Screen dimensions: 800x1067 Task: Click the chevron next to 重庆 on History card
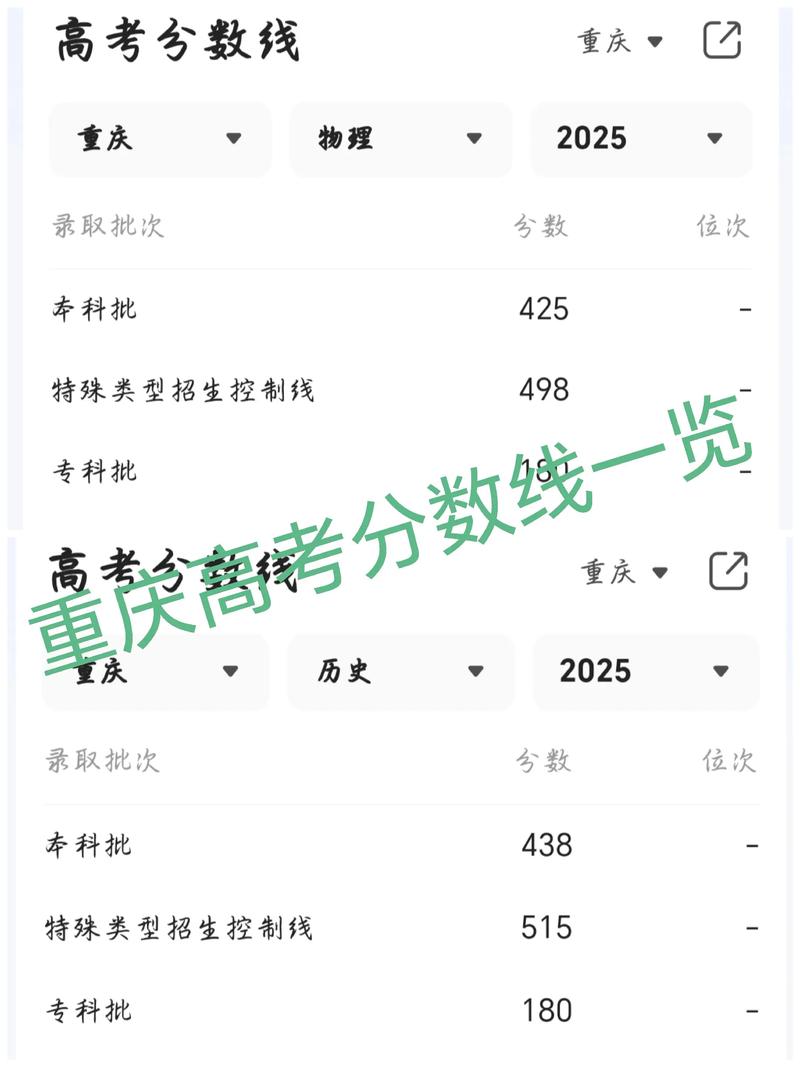click(x=660, y=574)
